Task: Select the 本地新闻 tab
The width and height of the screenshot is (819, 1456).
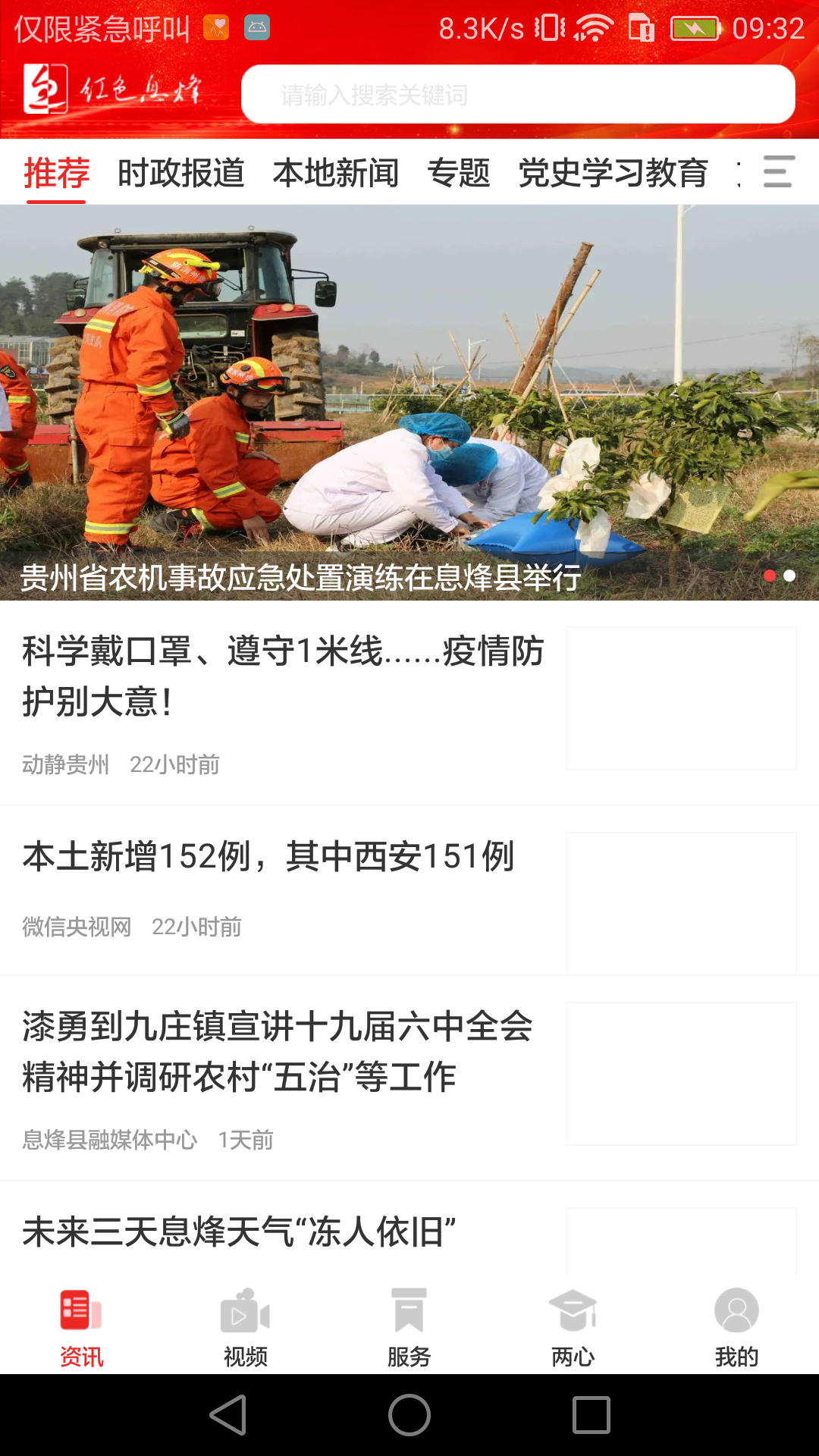Action: pos(336,173)
